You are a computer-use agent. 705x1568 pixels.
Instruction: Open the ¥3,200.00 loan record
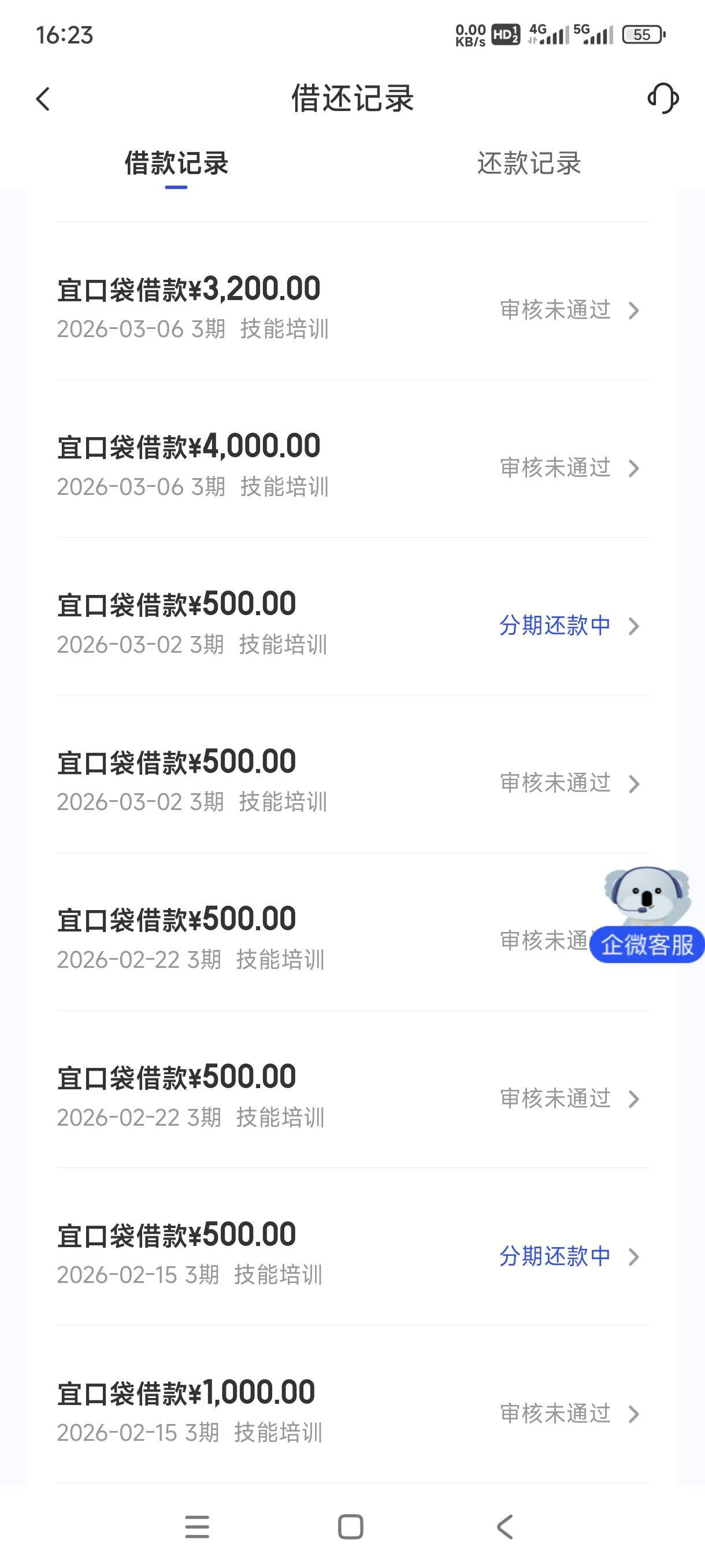tap(352, 309)
